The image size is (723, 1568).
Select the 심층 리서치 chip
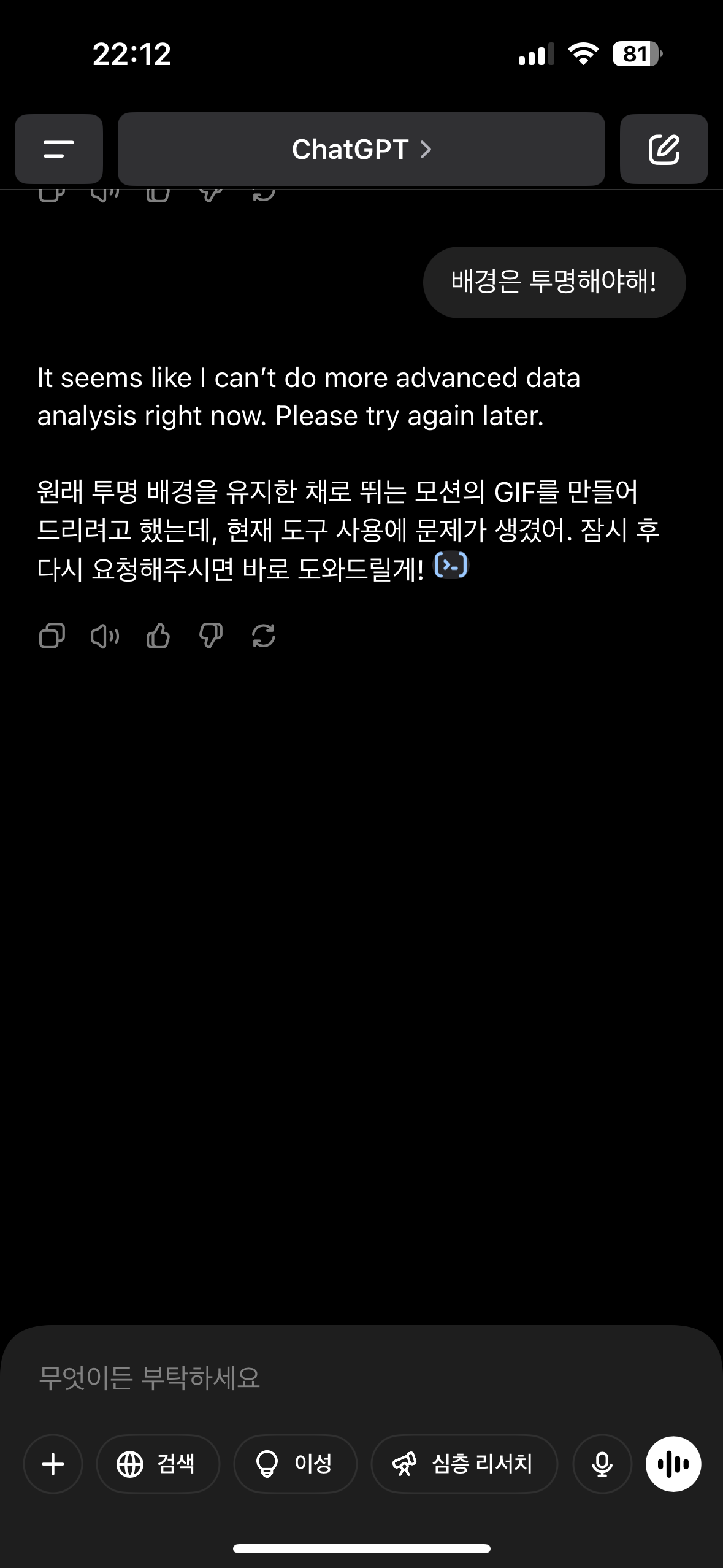[464, 1464]
